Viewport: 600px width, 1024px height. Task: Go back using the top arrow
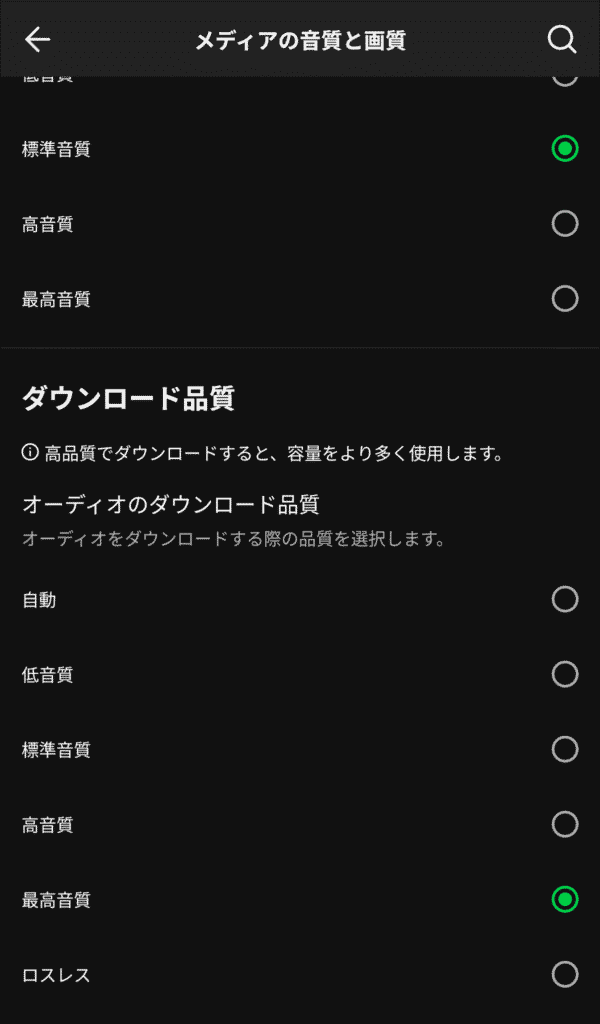click(x=38, y=40)
